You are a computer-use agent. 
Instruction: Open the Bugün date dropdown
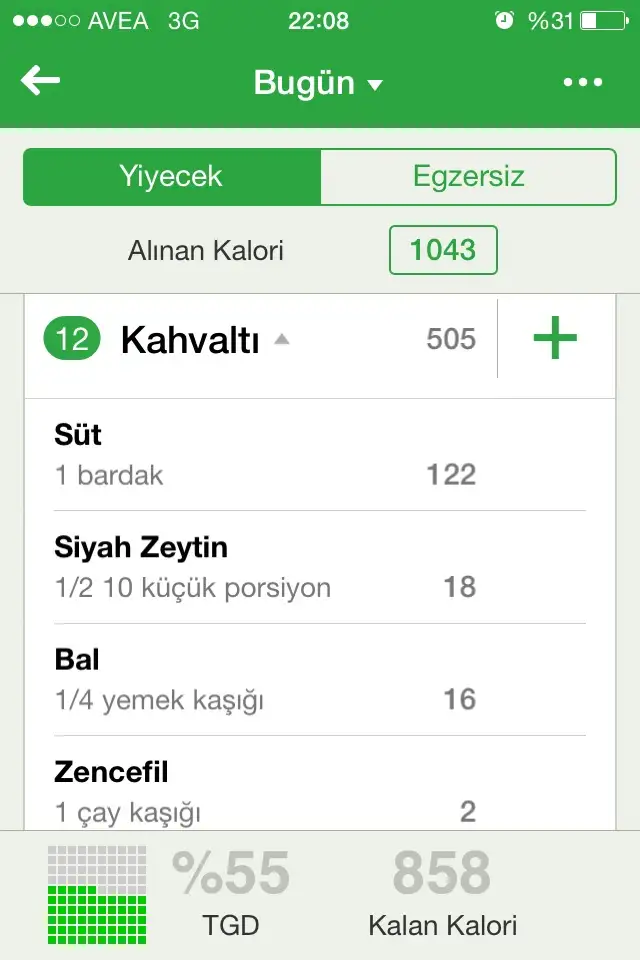point(318,83)
